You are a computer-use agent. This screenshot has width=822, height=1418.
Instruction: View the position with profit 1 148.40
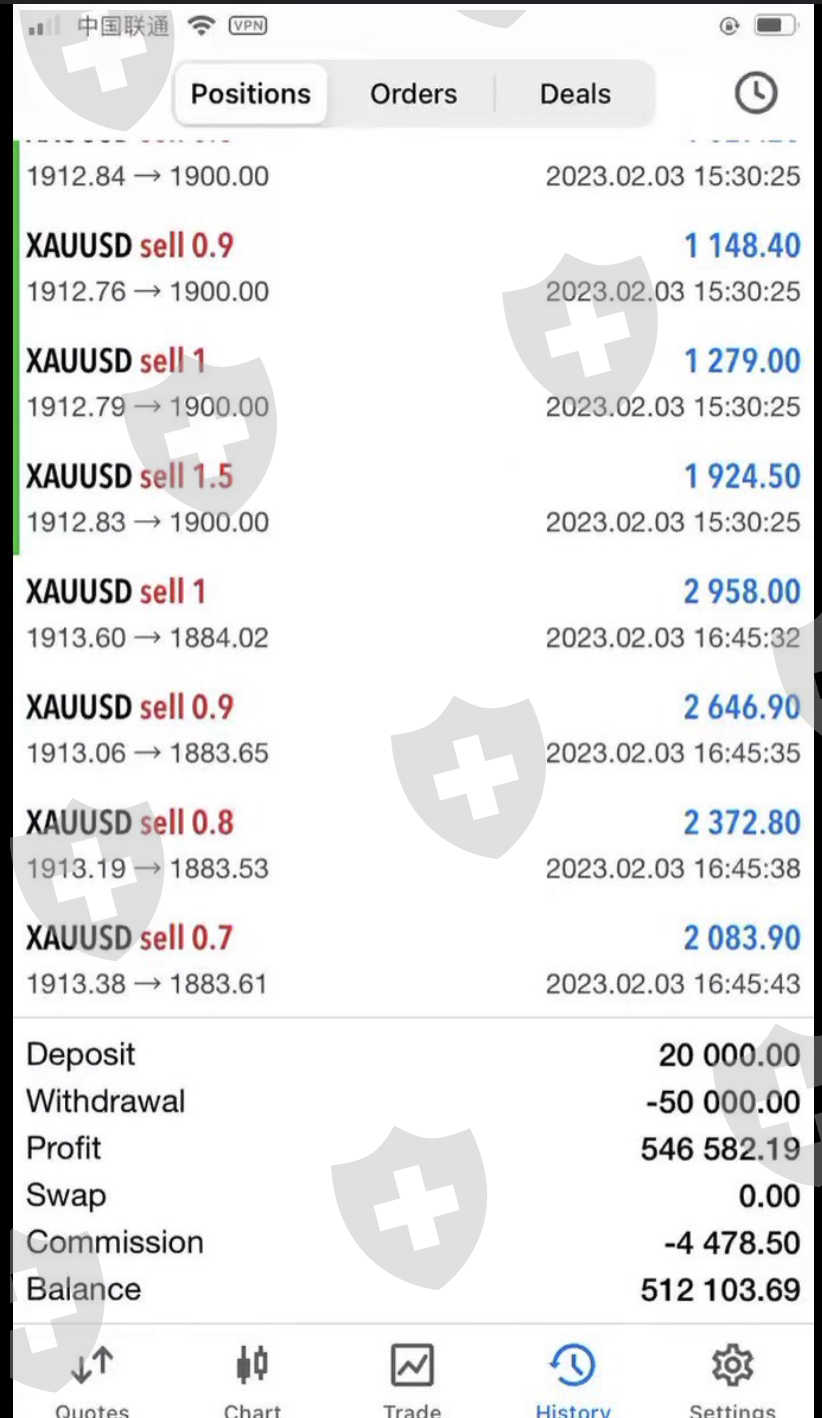(411, 268)
